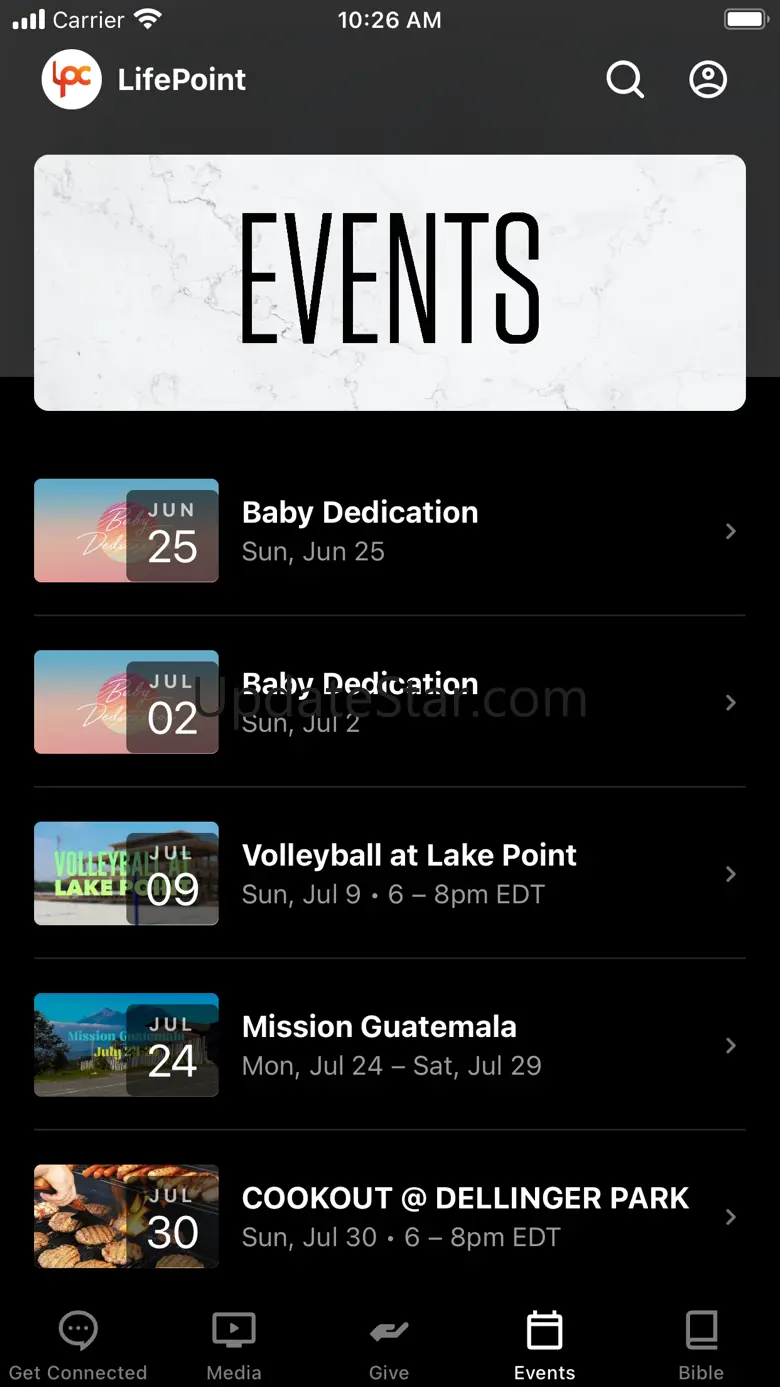
Task: Open the Bible tab
Action: click(701, 1345)
